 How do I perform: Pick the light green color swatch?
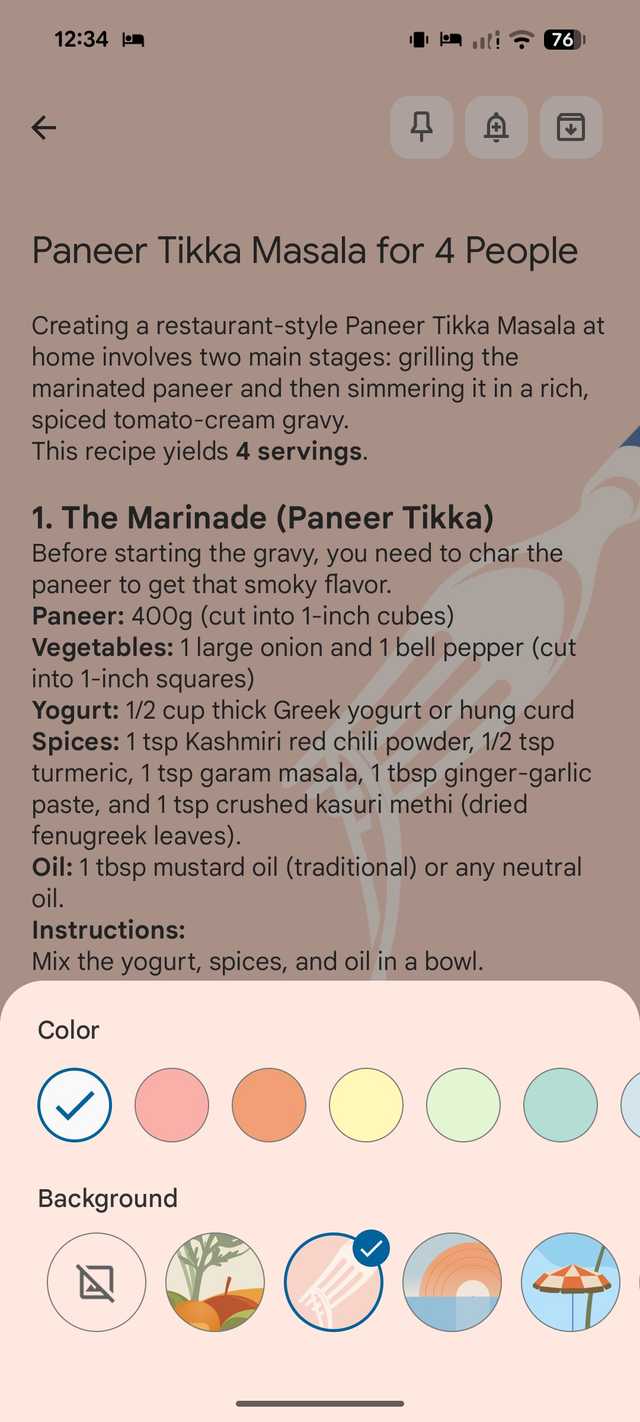click(463, 1105)
